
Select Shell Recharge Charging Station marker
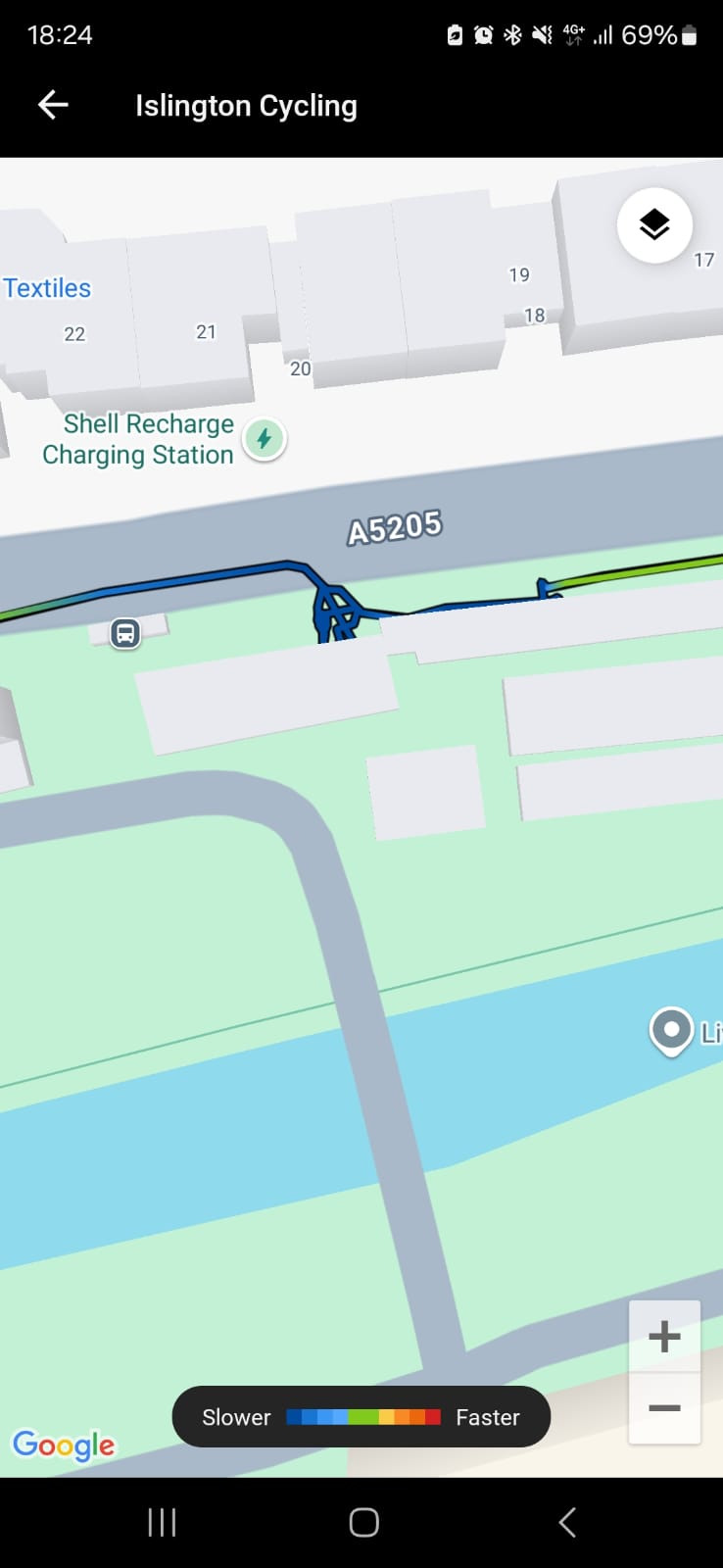[x=264, y=439]
